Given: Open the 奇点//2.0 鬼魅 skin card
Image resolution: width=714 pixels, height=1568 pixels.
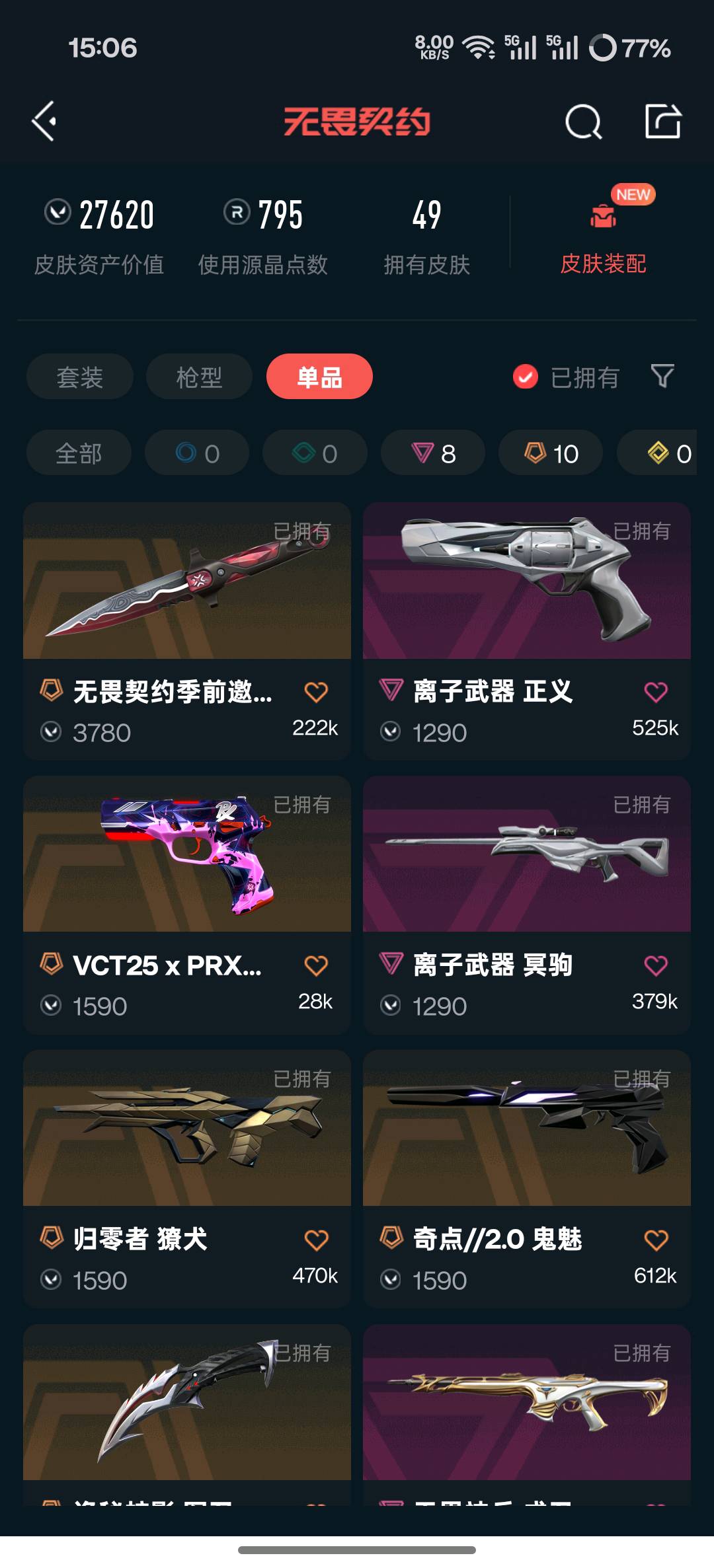Looking at the screenshot, I should coord(527,1179).
